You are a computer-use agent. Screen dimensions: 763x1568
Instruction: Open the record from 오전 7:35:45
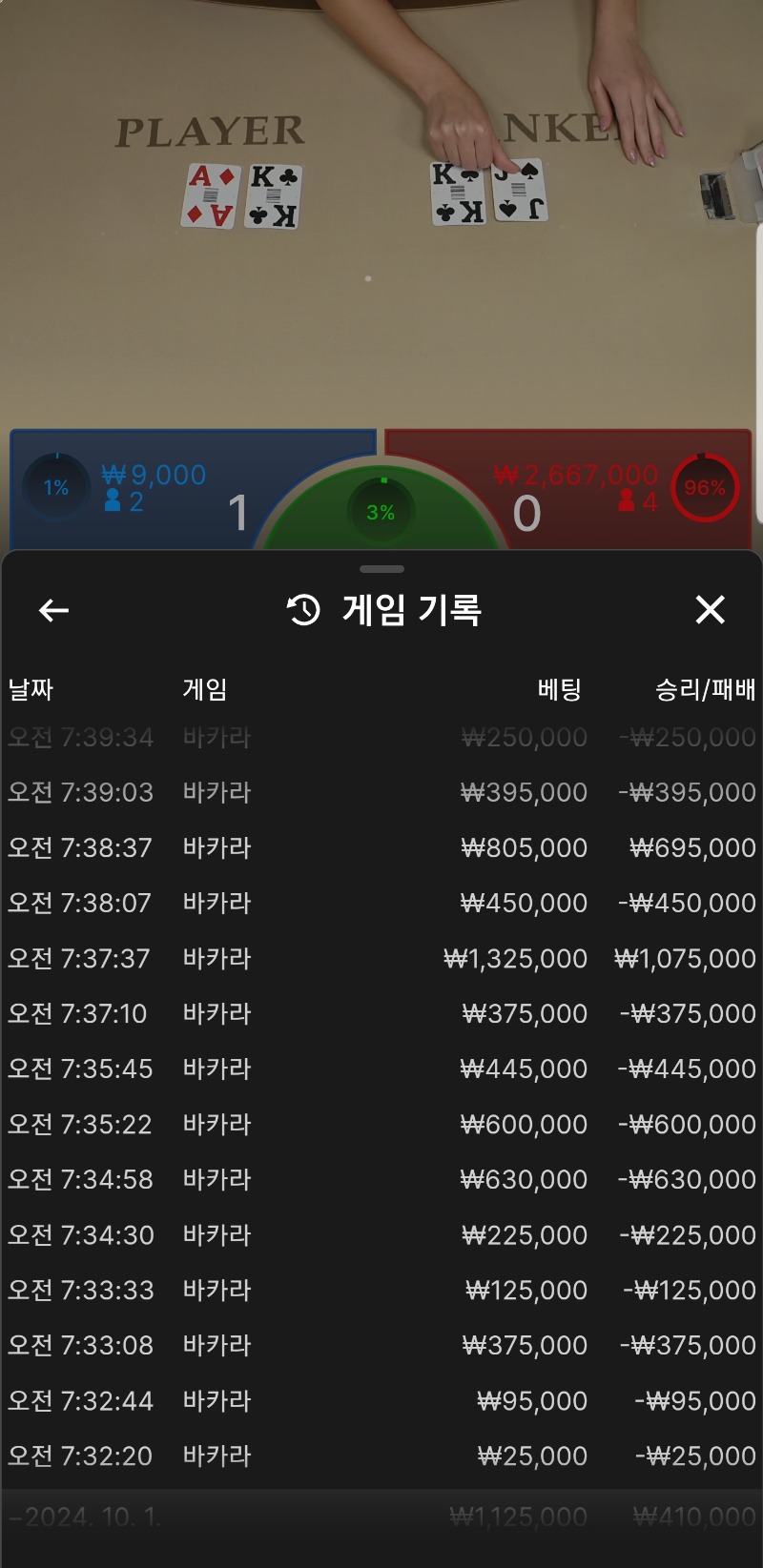pos(381,1069)
